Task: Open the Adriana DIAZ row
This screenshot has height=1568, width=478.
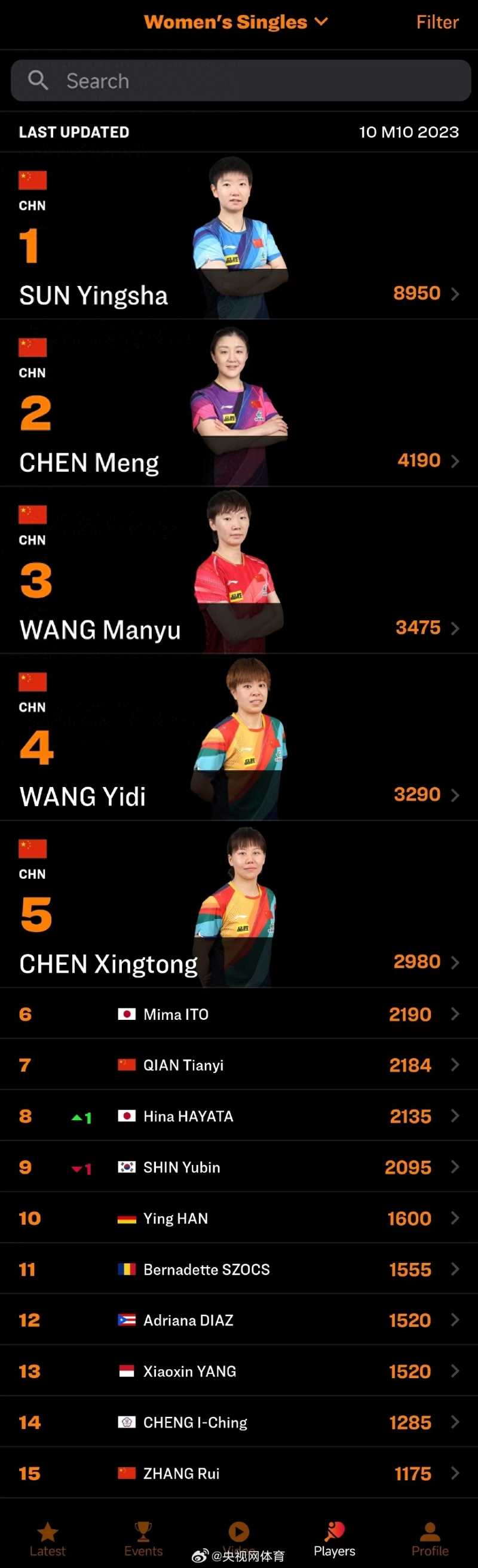Action: (x=238, y=1320)
